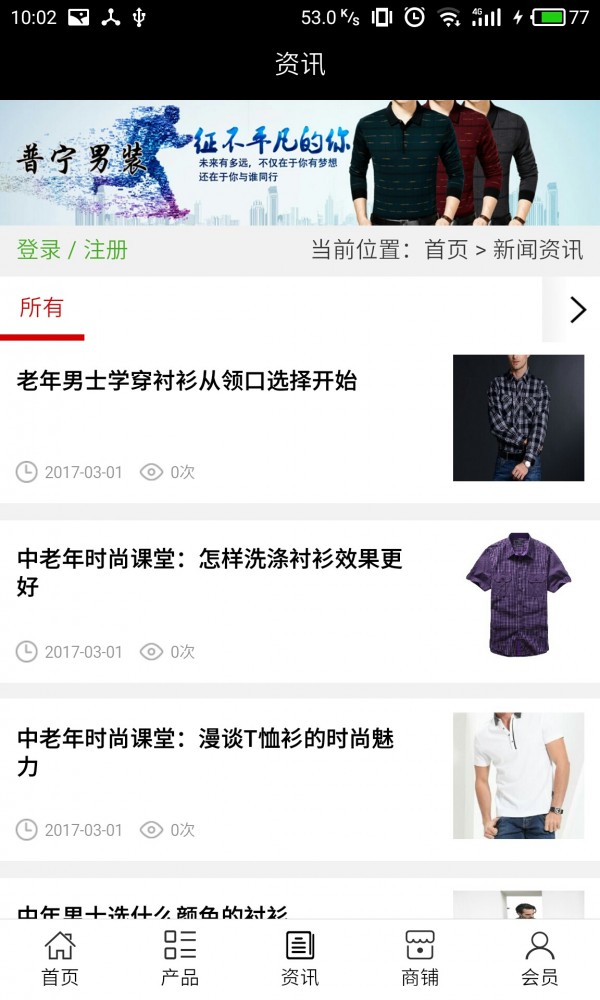
Task: Select the 所有 category tab
Action: (42, 308)
